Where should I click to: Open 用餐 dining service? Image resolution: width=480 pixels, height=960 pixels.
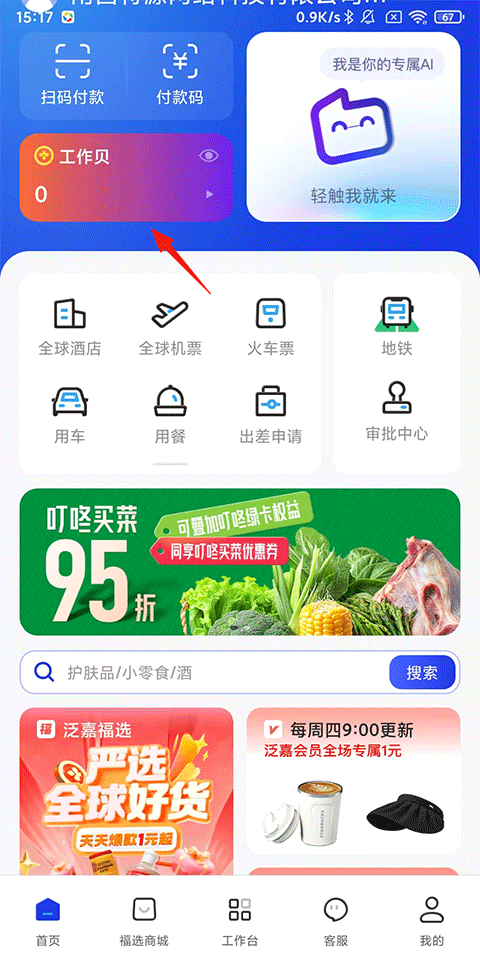(x=170, y=416)
